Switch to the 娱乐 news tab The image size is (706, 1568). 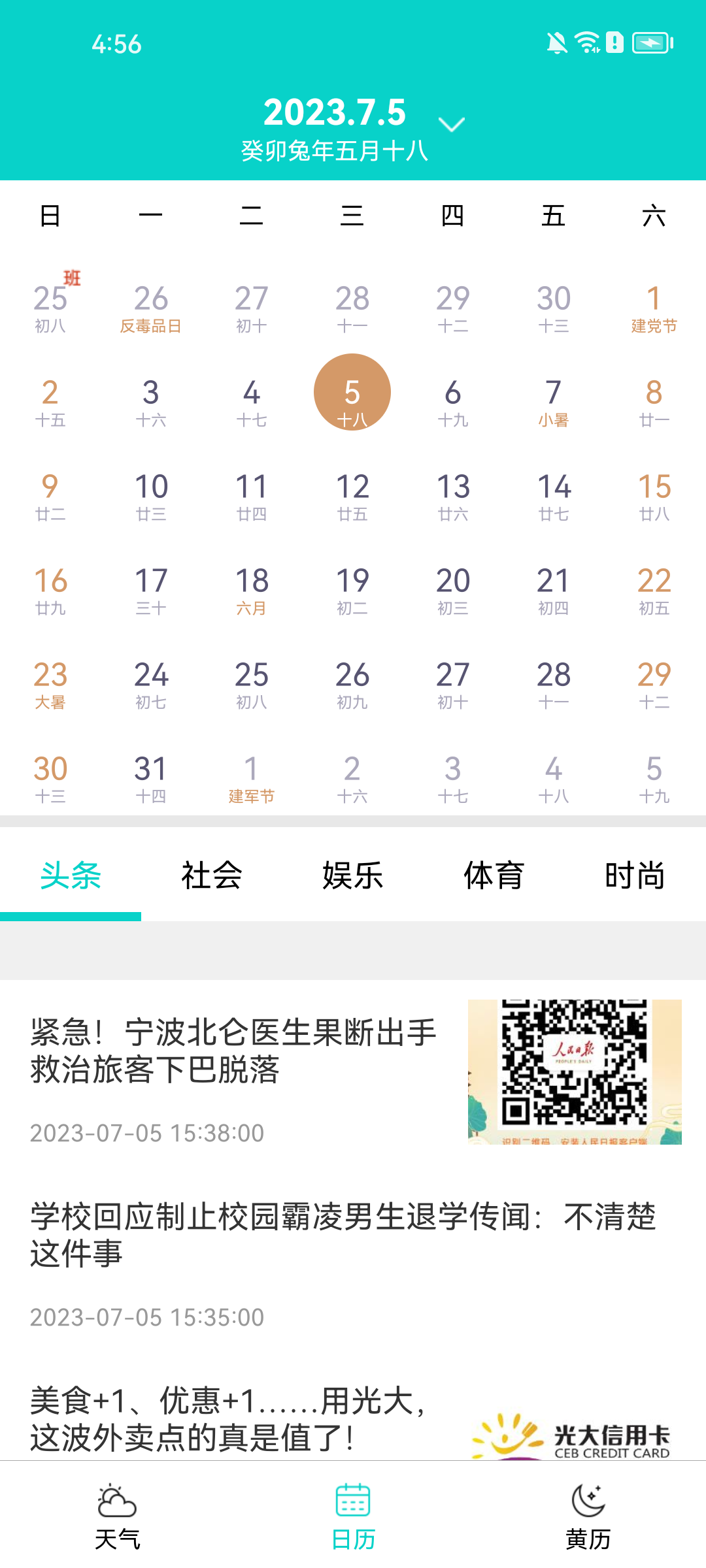point(353,875)
